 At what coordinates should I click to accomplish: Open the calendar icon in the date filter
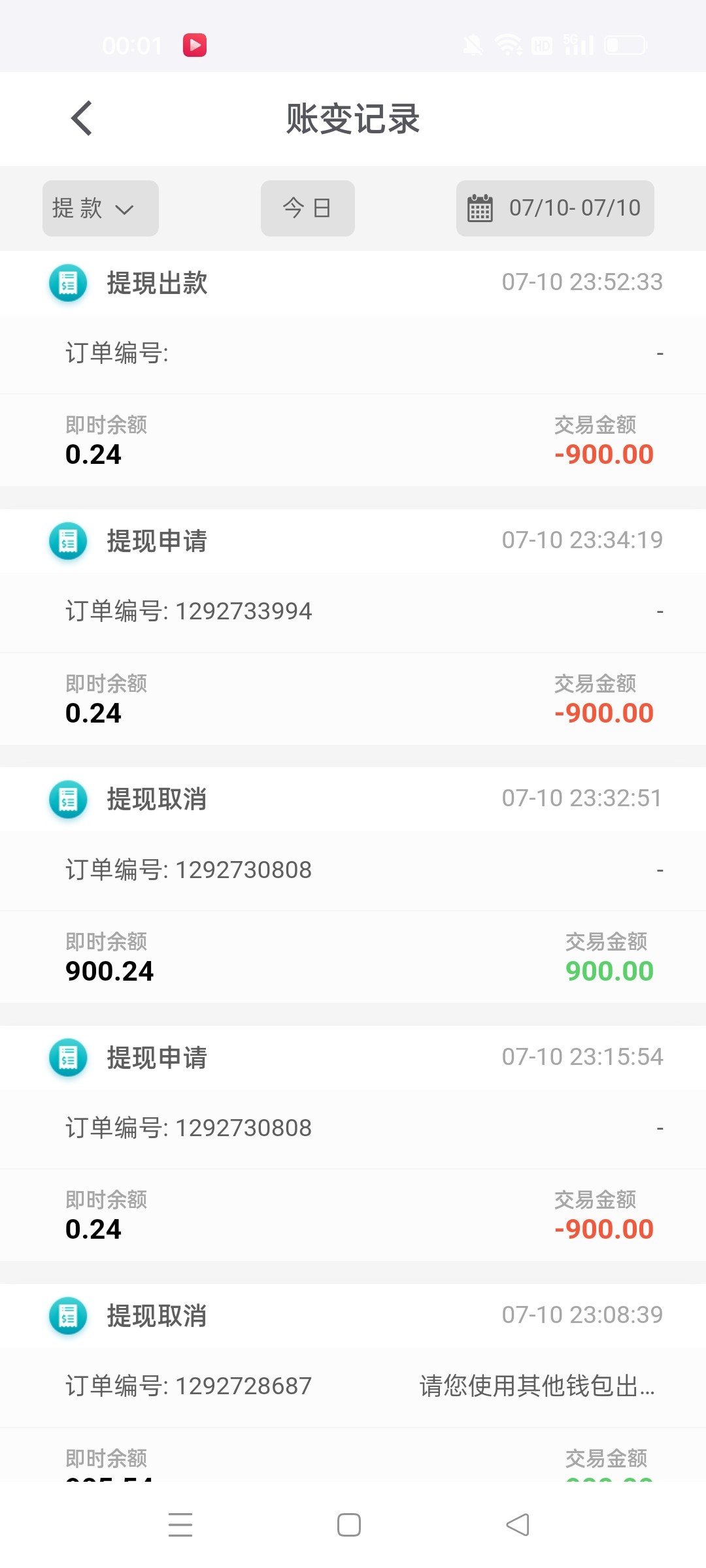(480, 208)
